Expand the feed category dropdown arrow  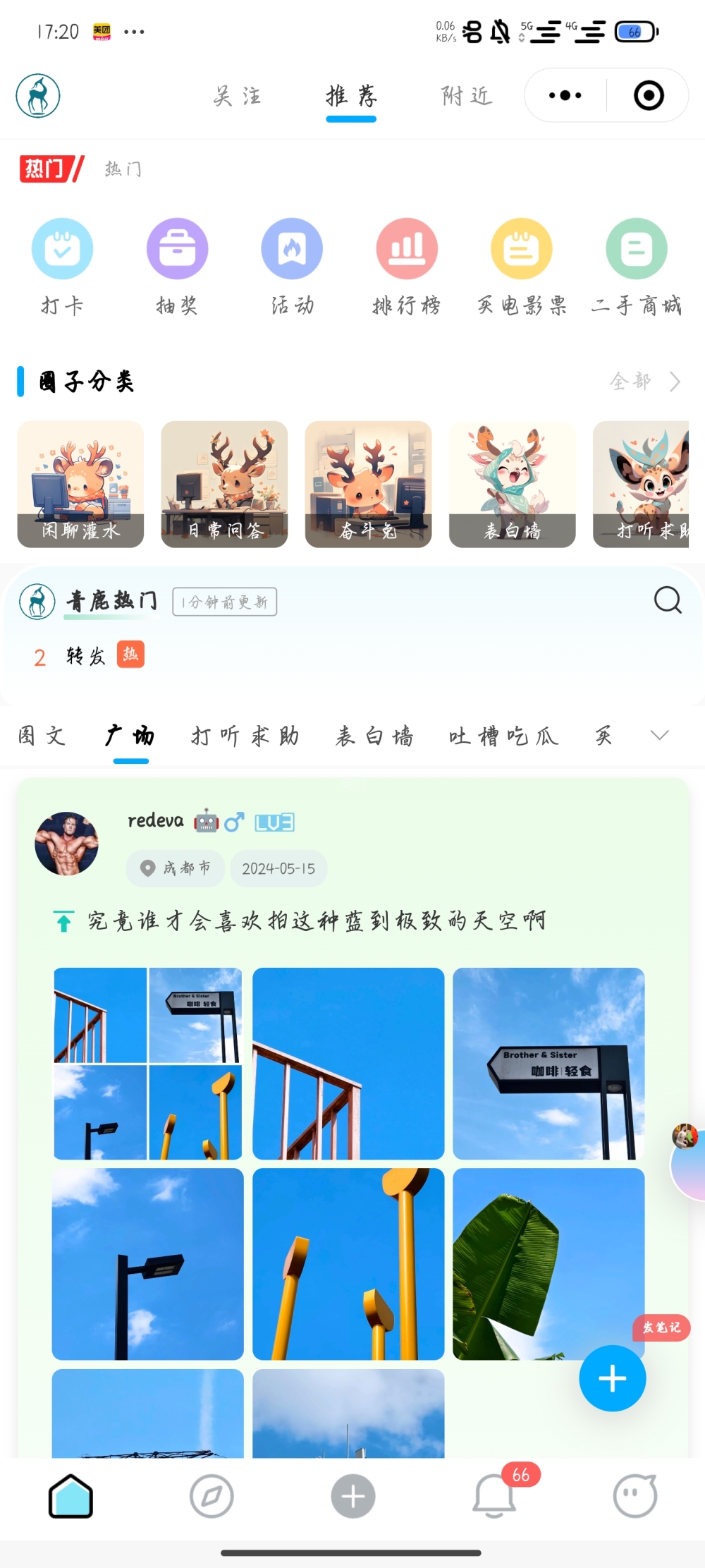659,736
